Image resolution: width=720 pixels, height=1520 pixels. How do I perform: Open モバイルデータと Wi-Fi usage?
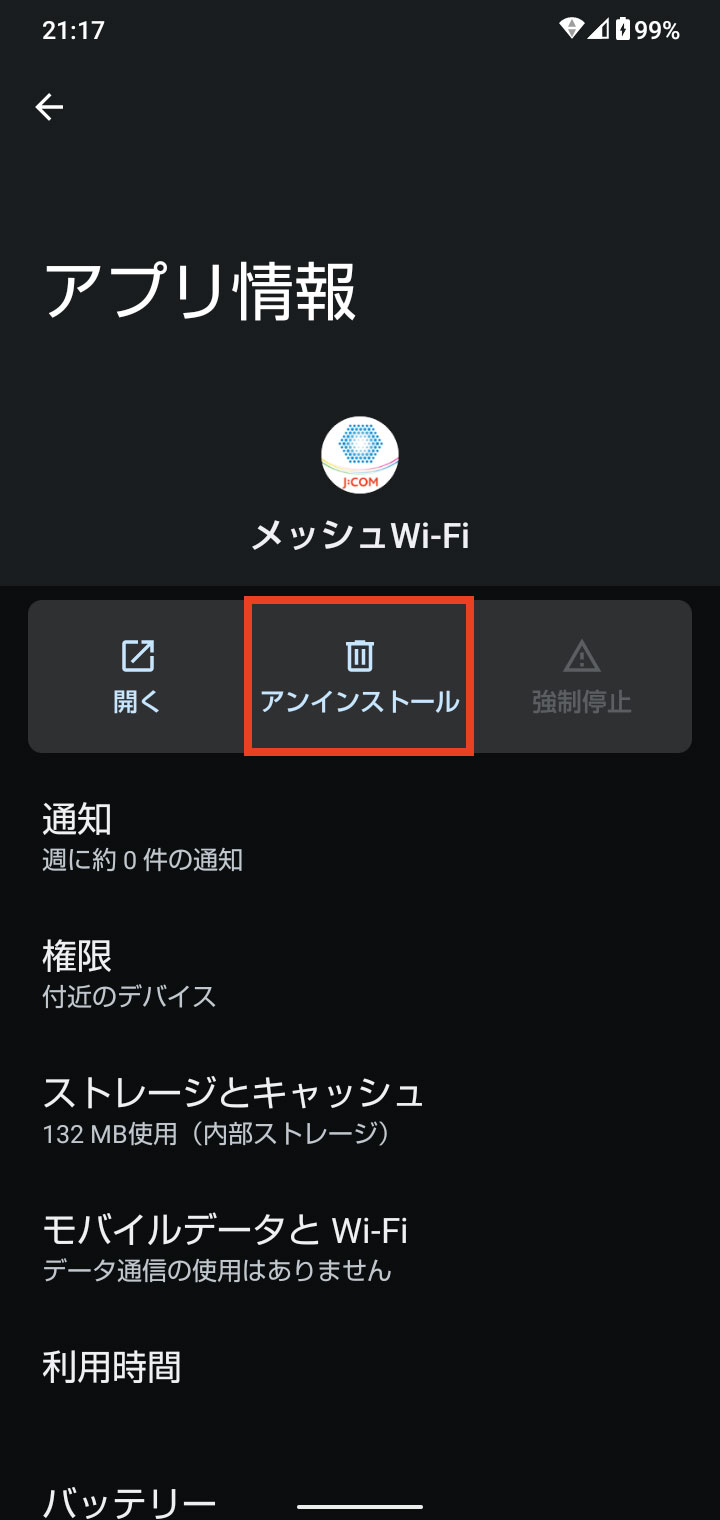(360, 1248)
